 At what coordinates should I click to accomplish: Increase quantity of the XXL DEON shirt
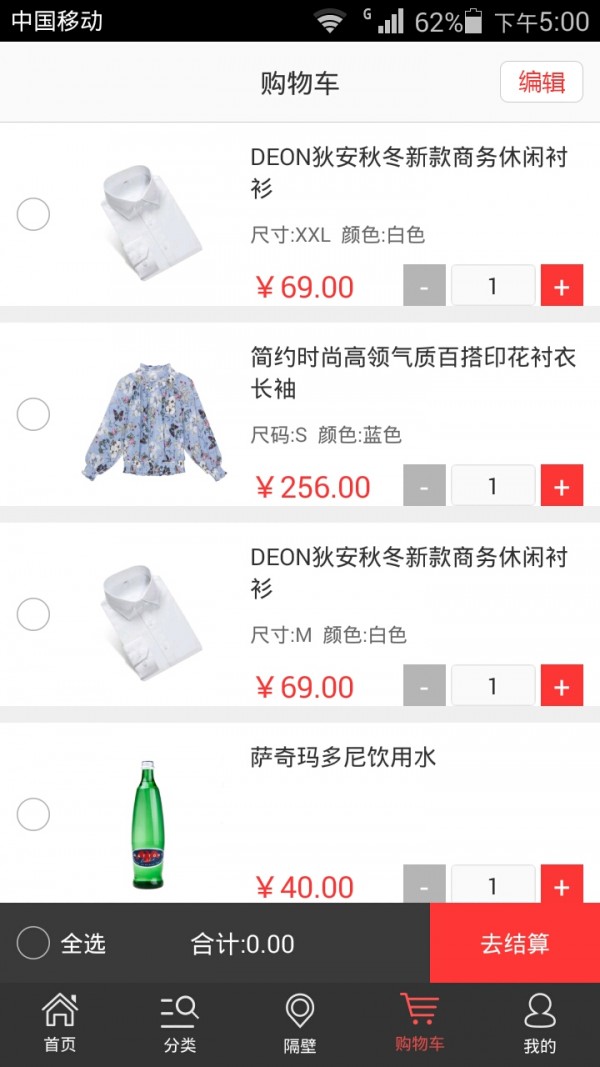[x=561, y=287]
